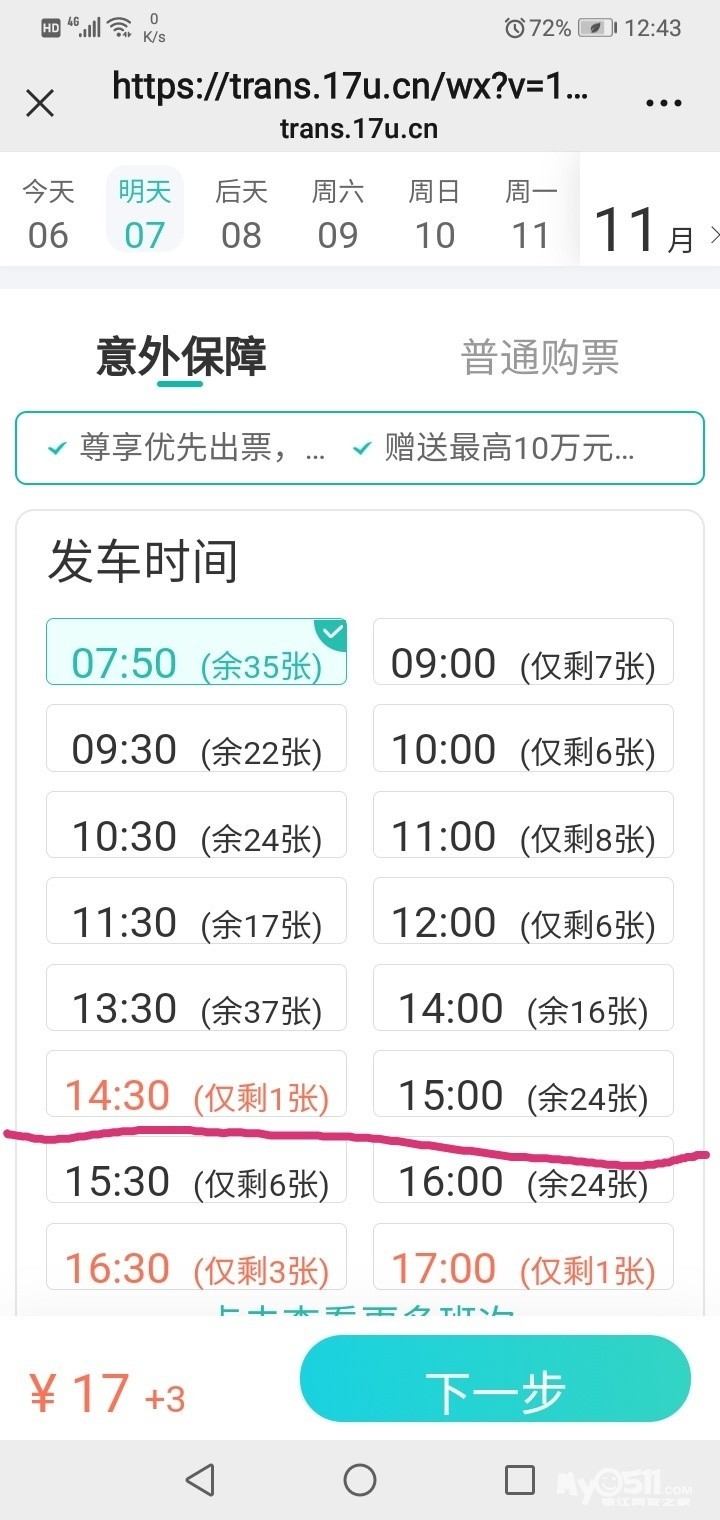Choose 后天 08 as the travel date
720x1520 pixels.
(x=241, y=214)
